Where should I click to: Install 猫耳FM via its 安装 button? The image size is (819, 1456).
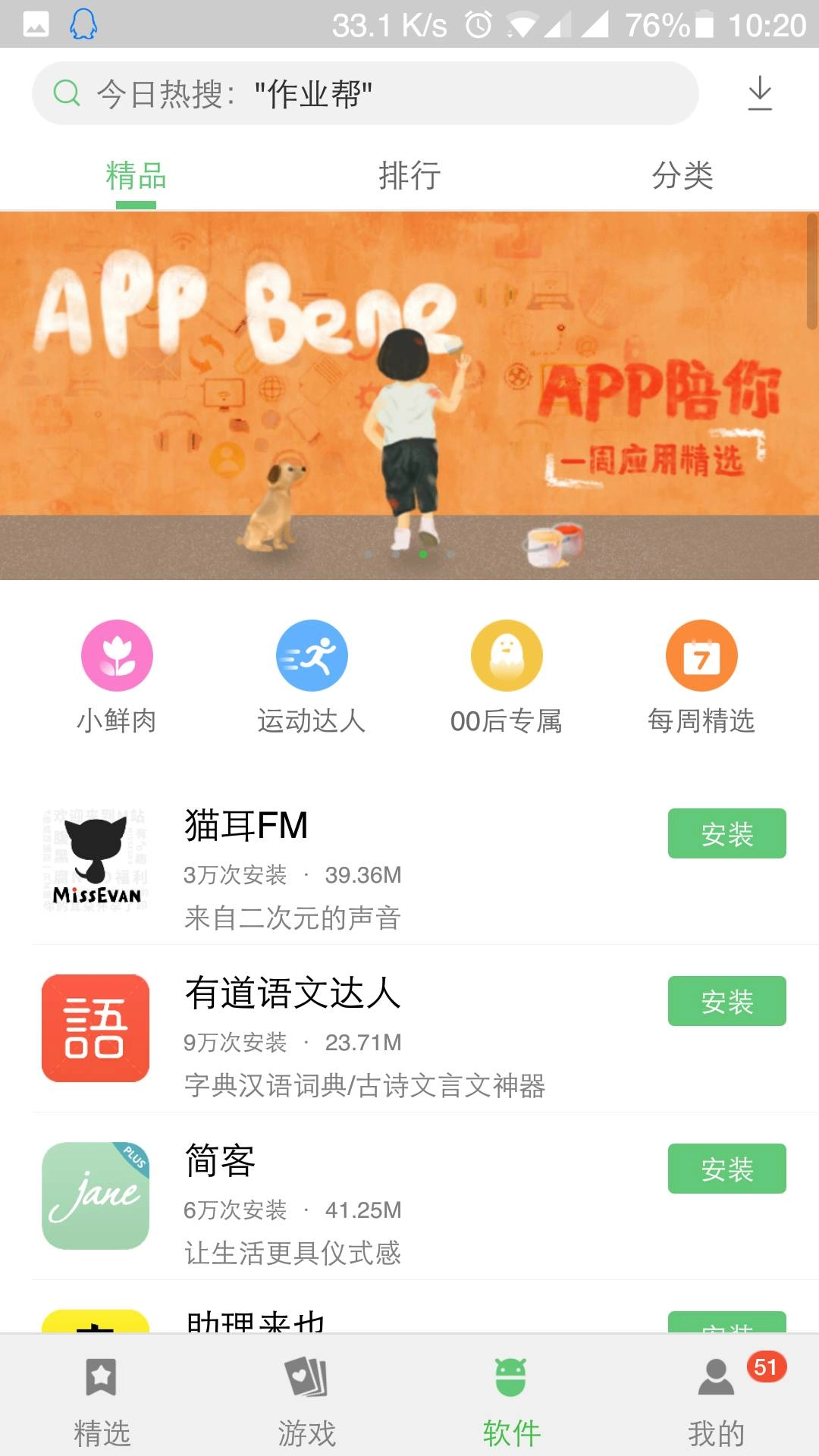tap(726, 833)
